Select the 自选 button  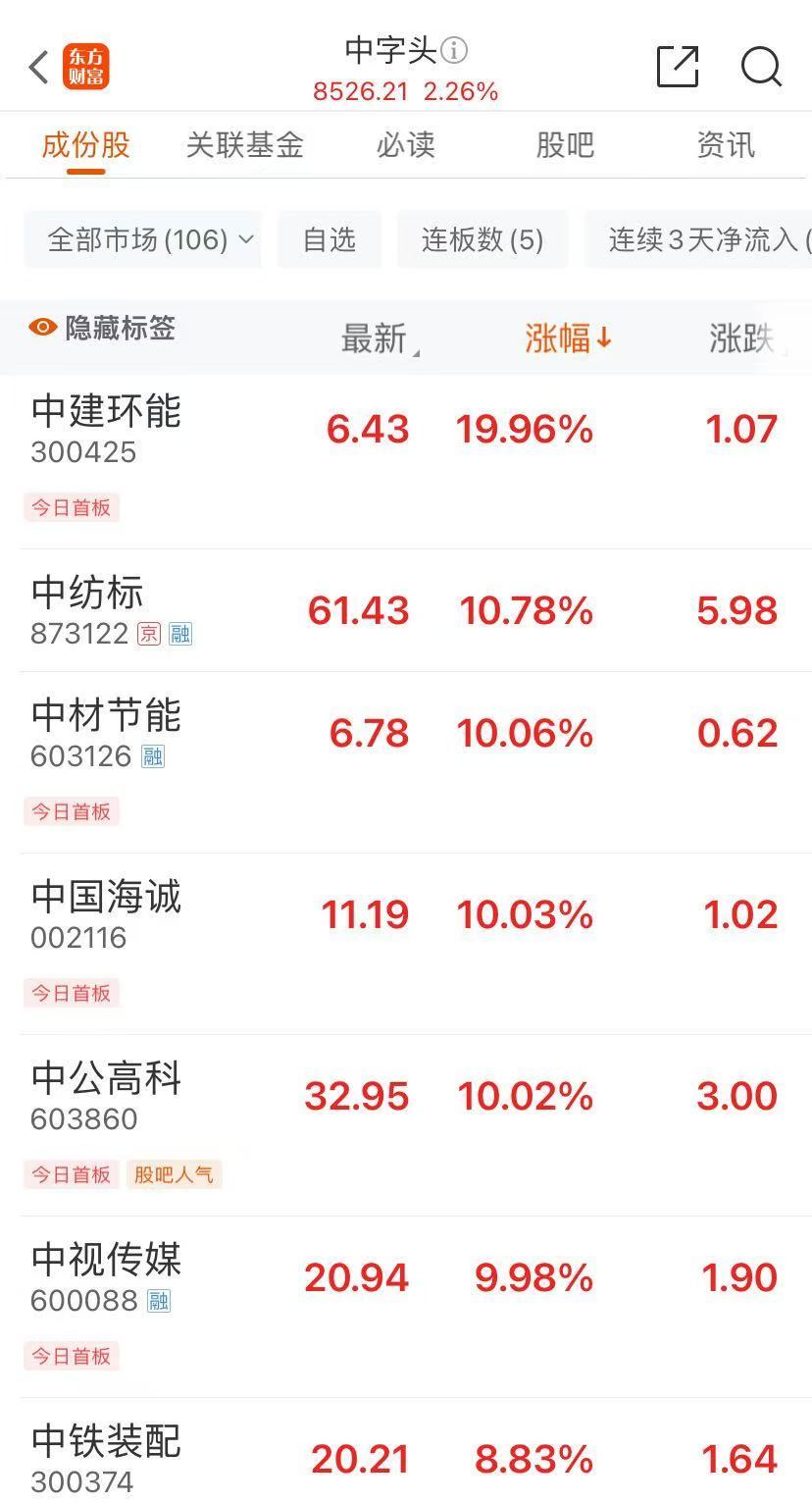[x=330, y=238]
